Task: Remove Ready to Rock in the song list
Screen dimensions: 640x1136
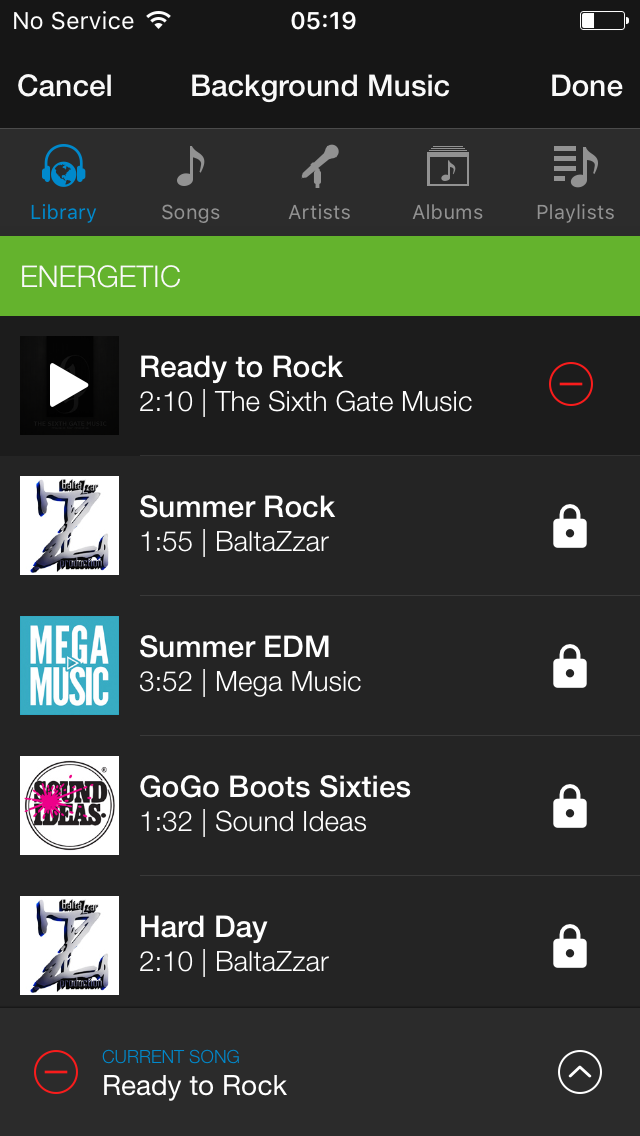Action: pyautogui.click(x=571, y=384)
